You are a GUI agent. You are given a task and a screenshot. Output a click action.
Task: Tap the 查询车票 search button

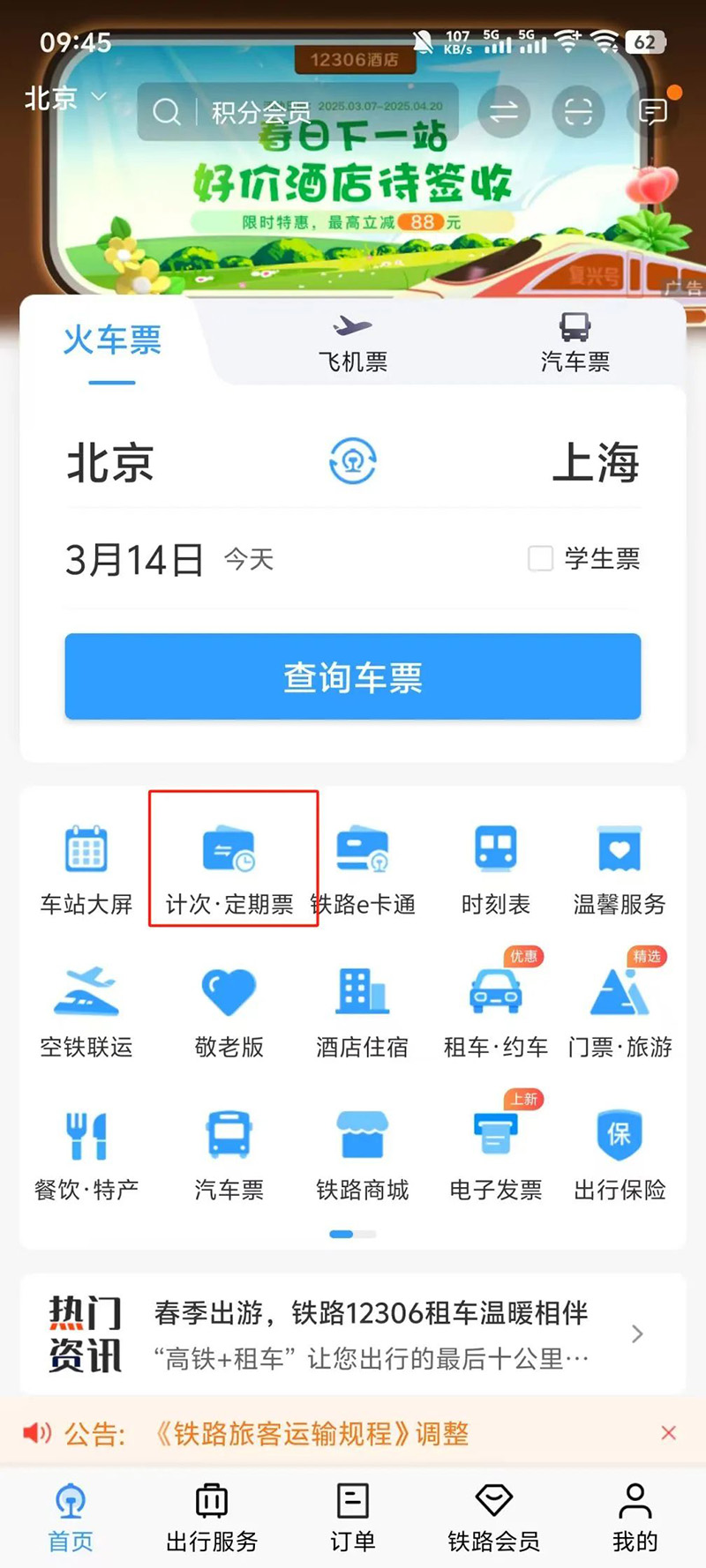(352, 676)
